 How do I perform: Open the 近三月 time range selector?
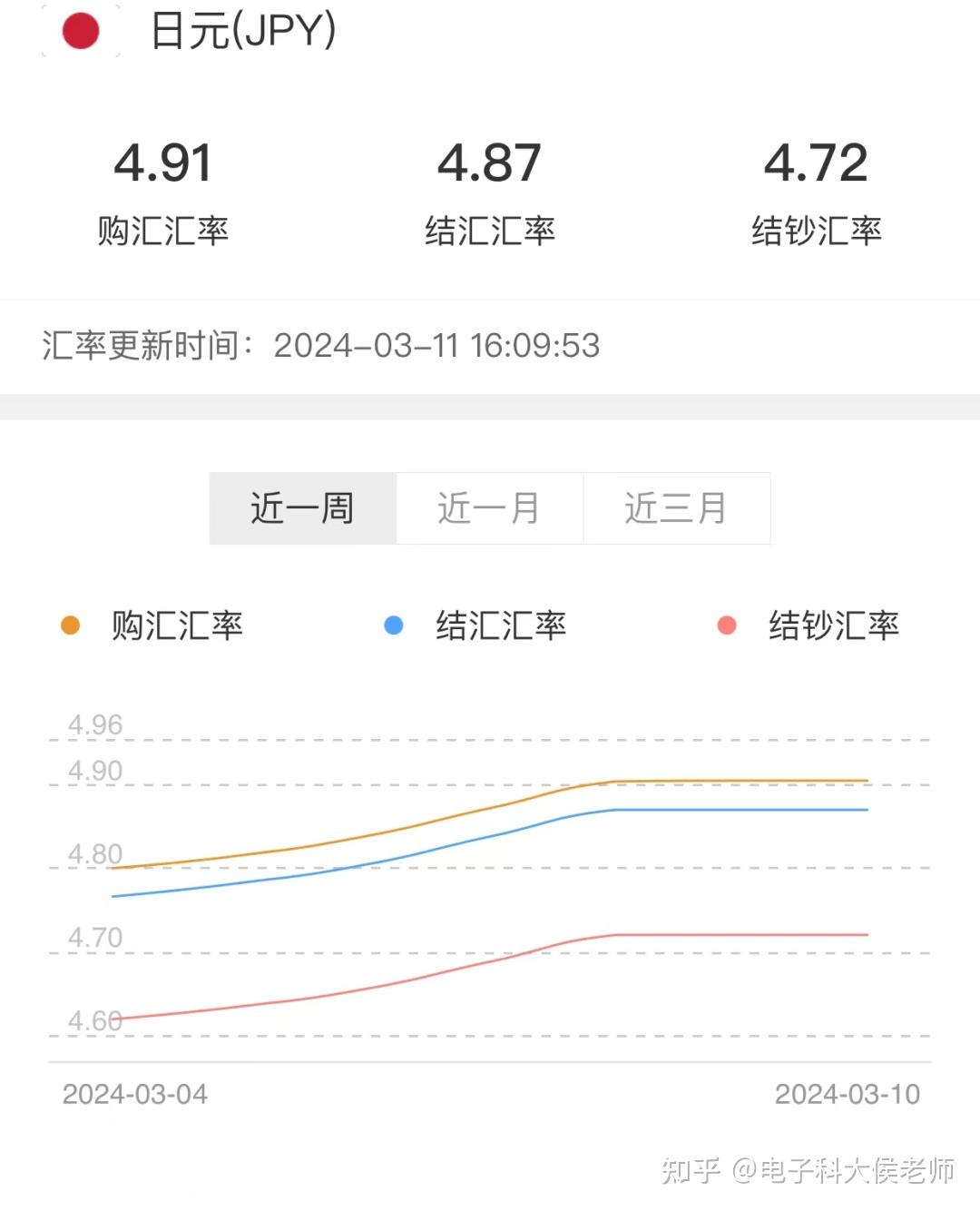675,508
